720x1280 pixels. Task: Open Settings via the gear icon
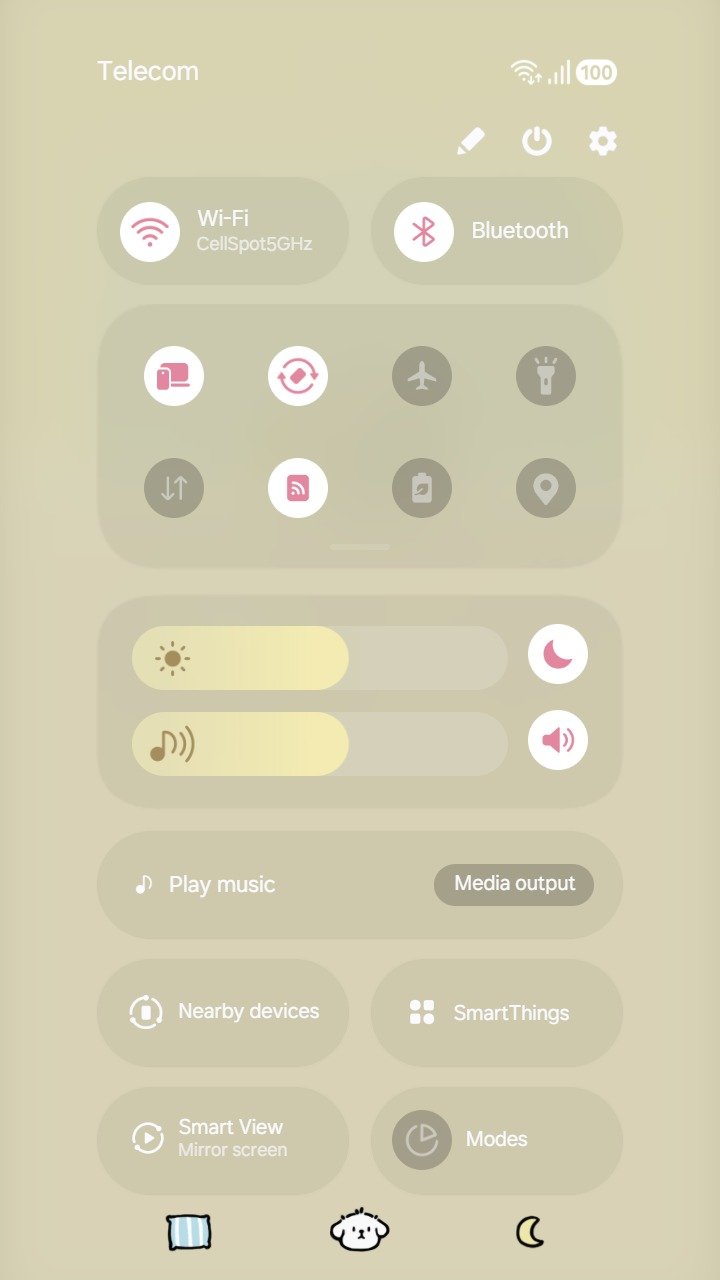point(603,142)
